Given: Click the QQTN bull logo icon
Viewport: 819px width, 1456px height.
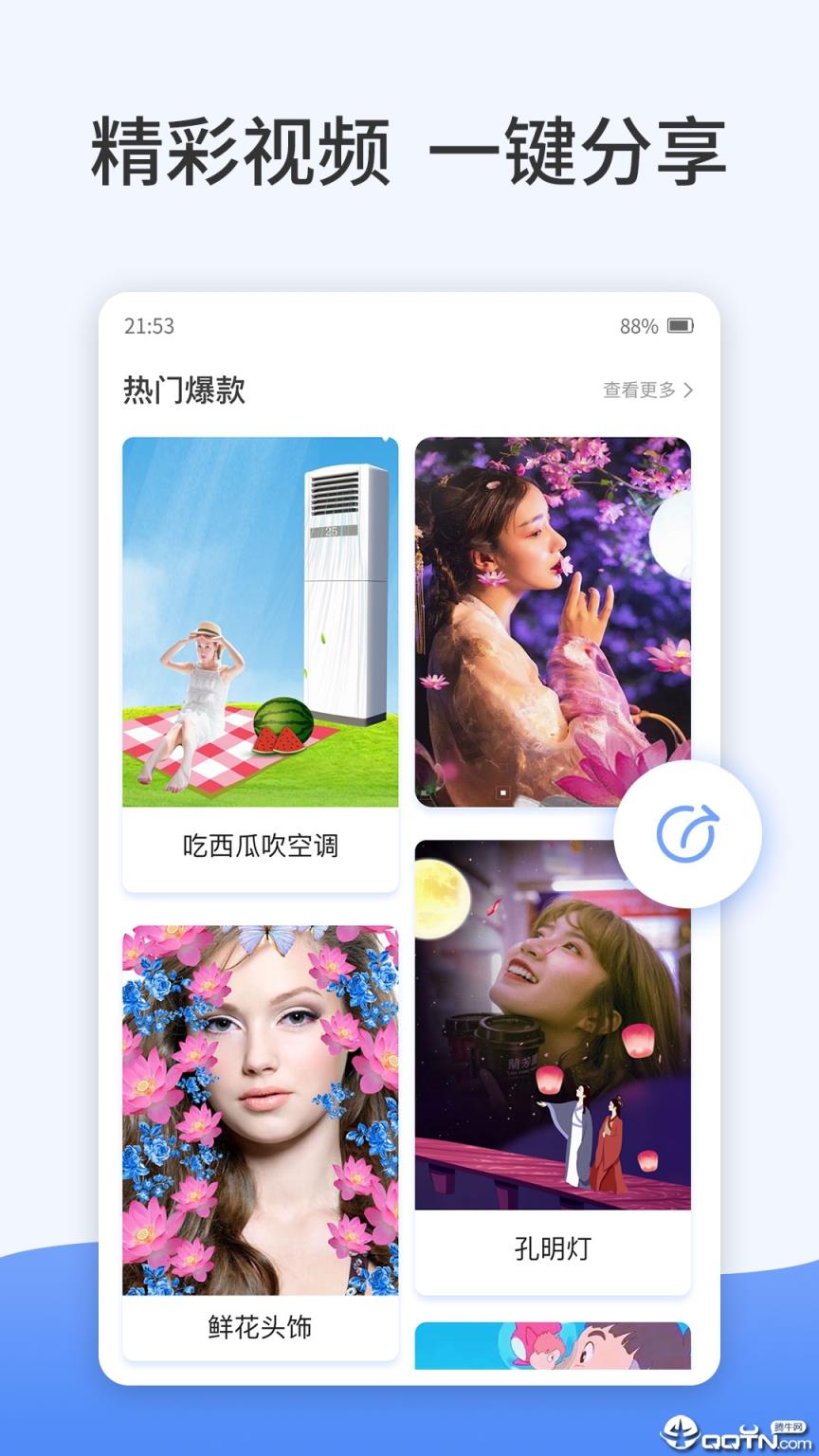Looking at the screenshot, I should pyautogui.click(x=679, y=1431).
